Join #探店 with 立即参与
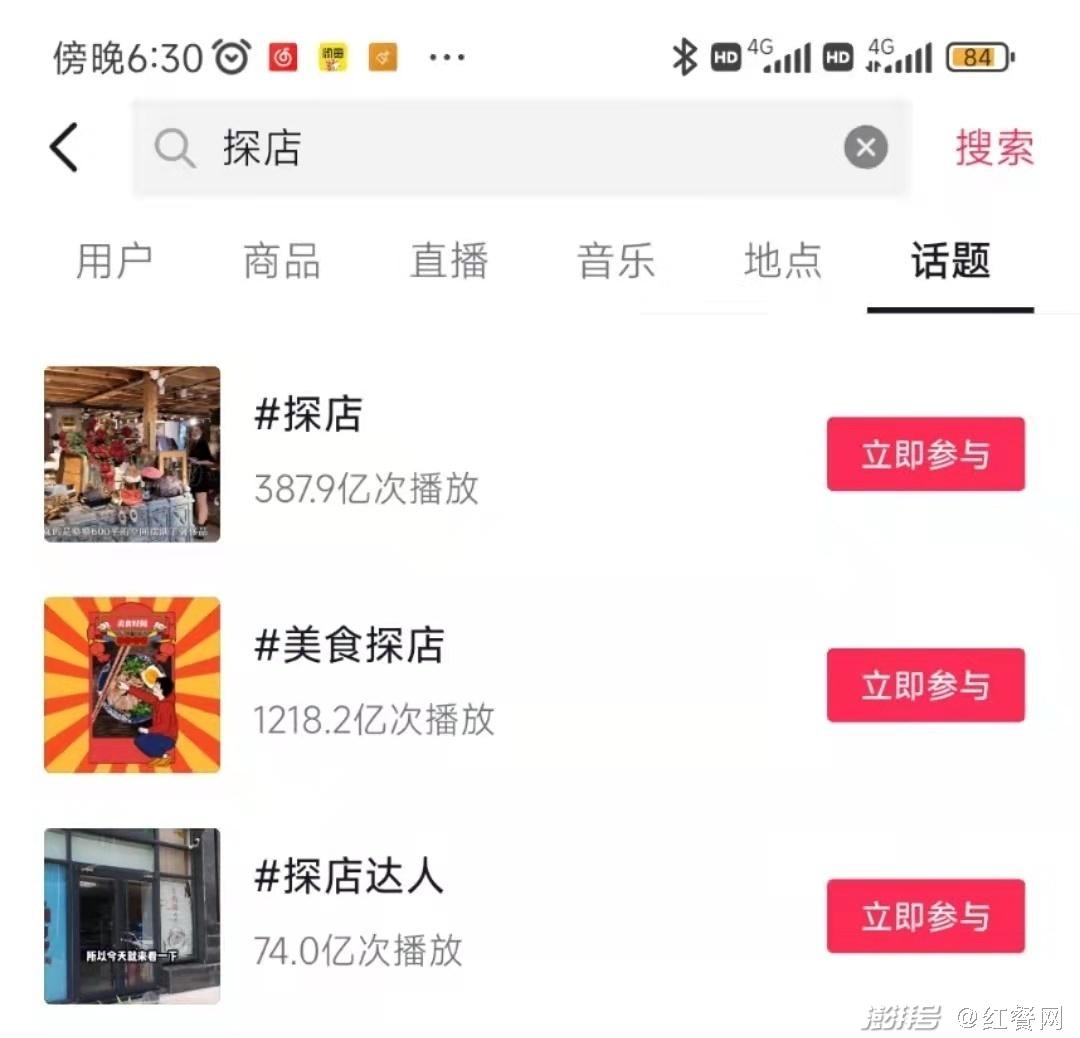 [x=925, y=455]
